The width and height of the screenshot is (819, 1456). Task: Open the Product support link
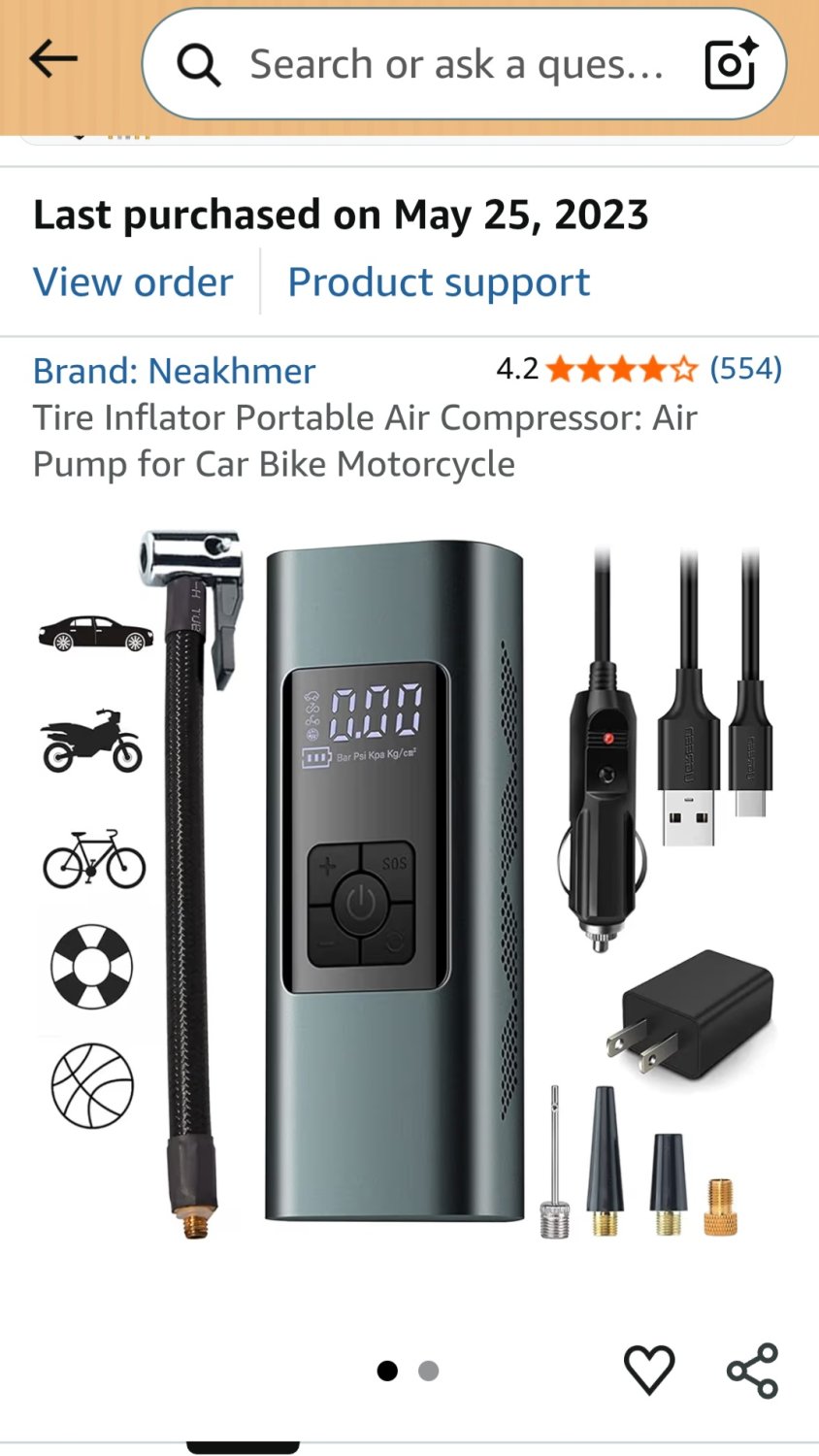439,282
